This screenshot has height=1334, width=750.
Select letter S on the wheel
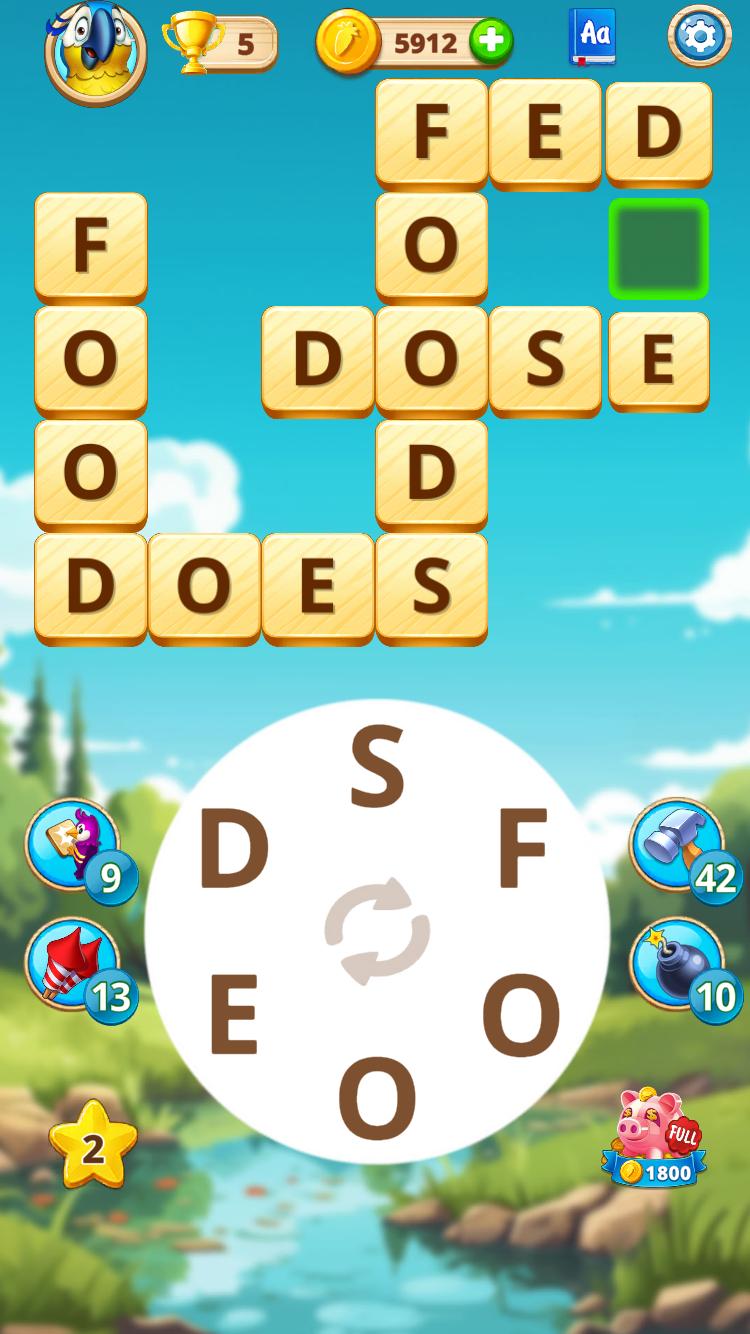(377, 768)
